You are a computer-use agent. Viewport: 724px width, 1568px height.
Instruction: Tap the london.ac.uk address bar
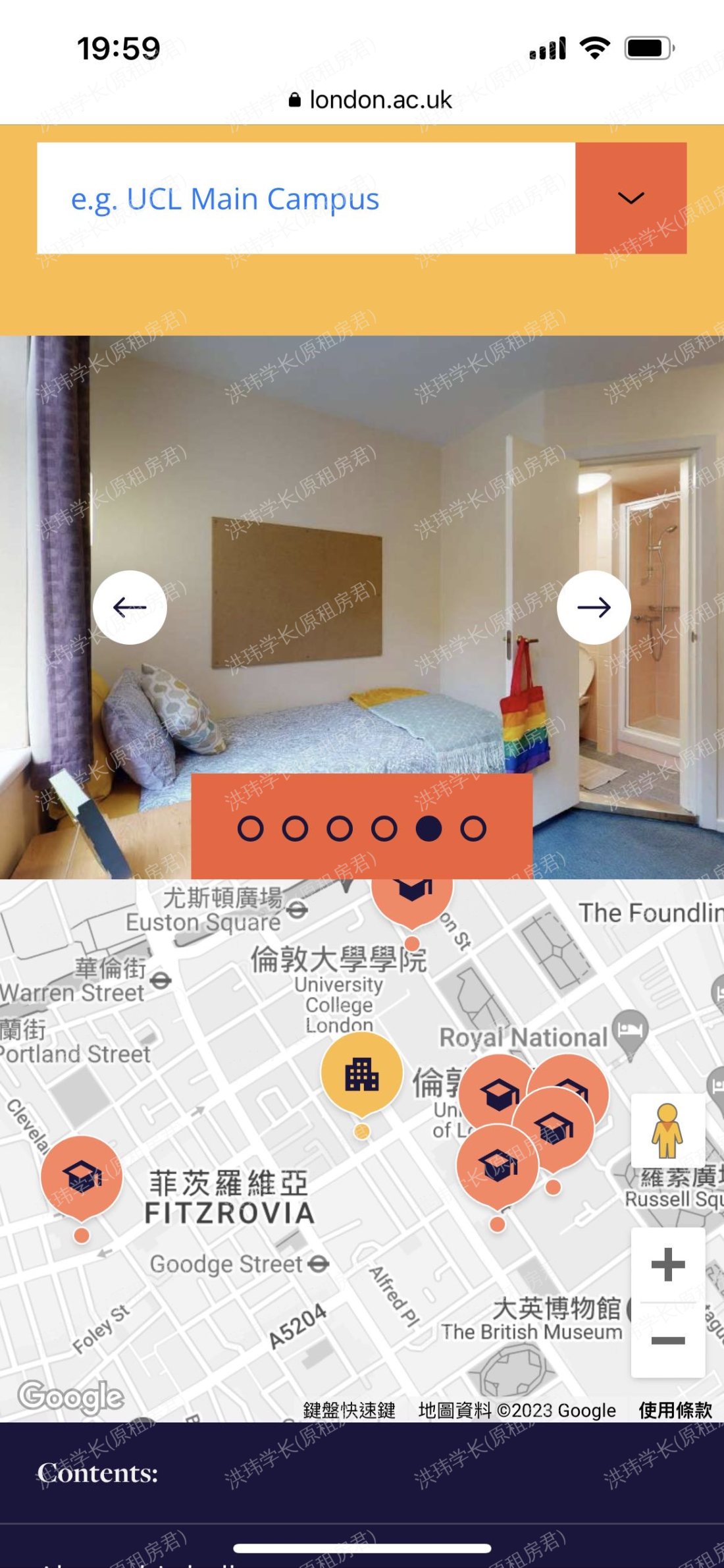[371, 100]
